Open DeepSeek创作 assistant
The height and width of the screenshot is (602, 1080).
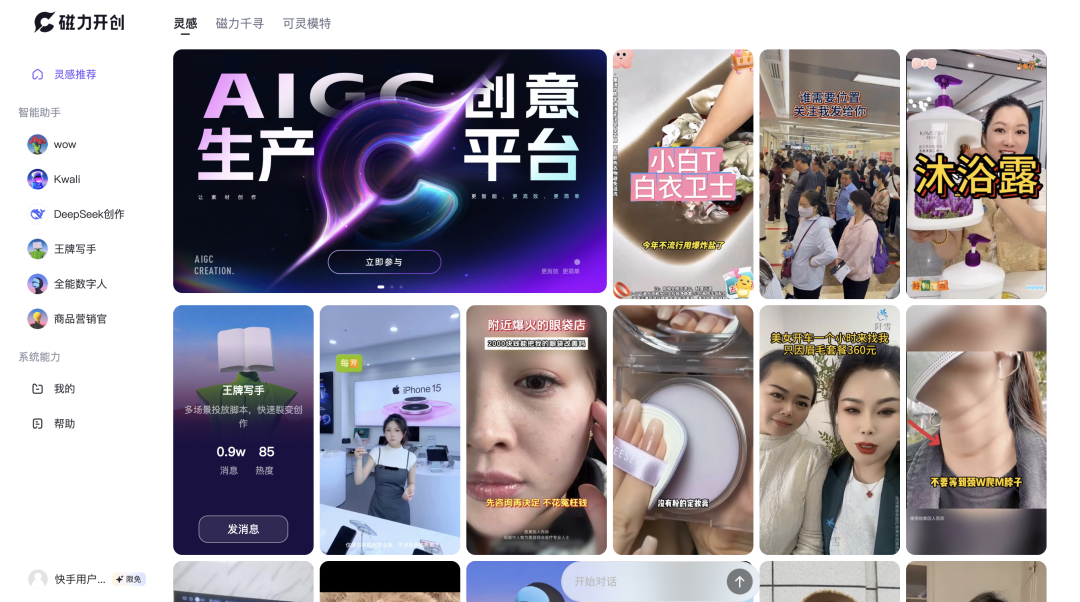point(88,214)
